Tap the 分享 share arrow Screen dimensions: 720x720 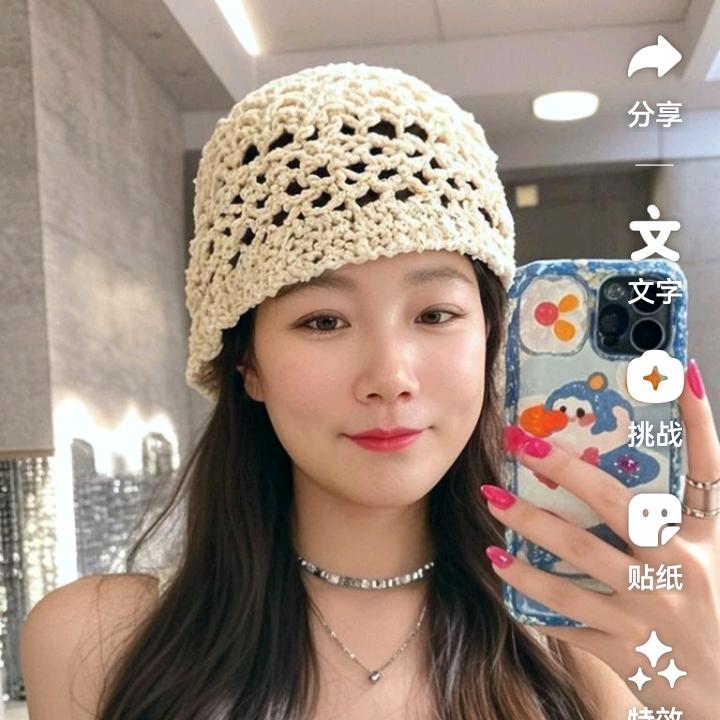(655, 58)
